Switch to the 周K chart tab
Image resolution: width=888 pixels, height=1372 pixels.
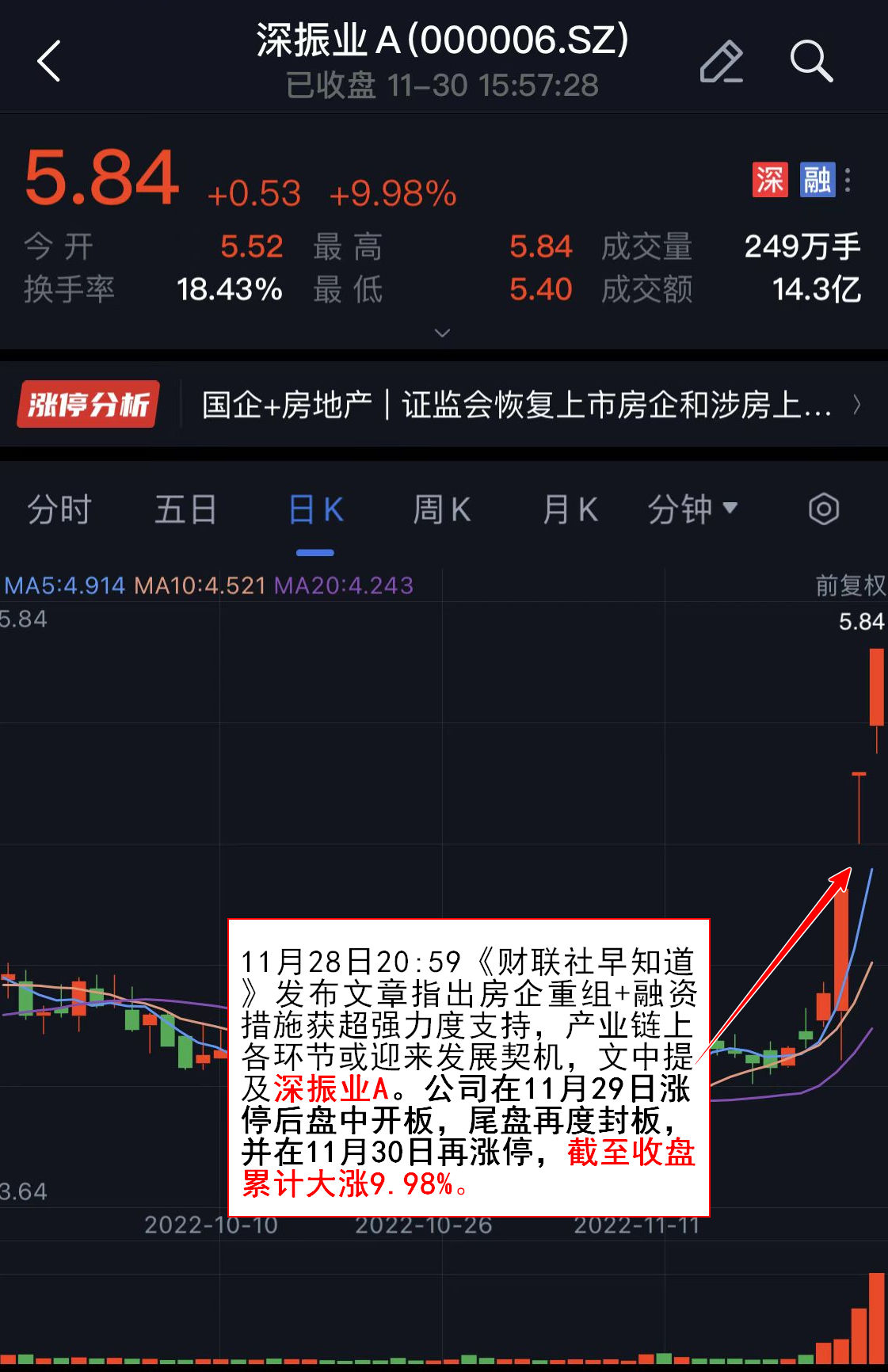click(x=442, y=509)
